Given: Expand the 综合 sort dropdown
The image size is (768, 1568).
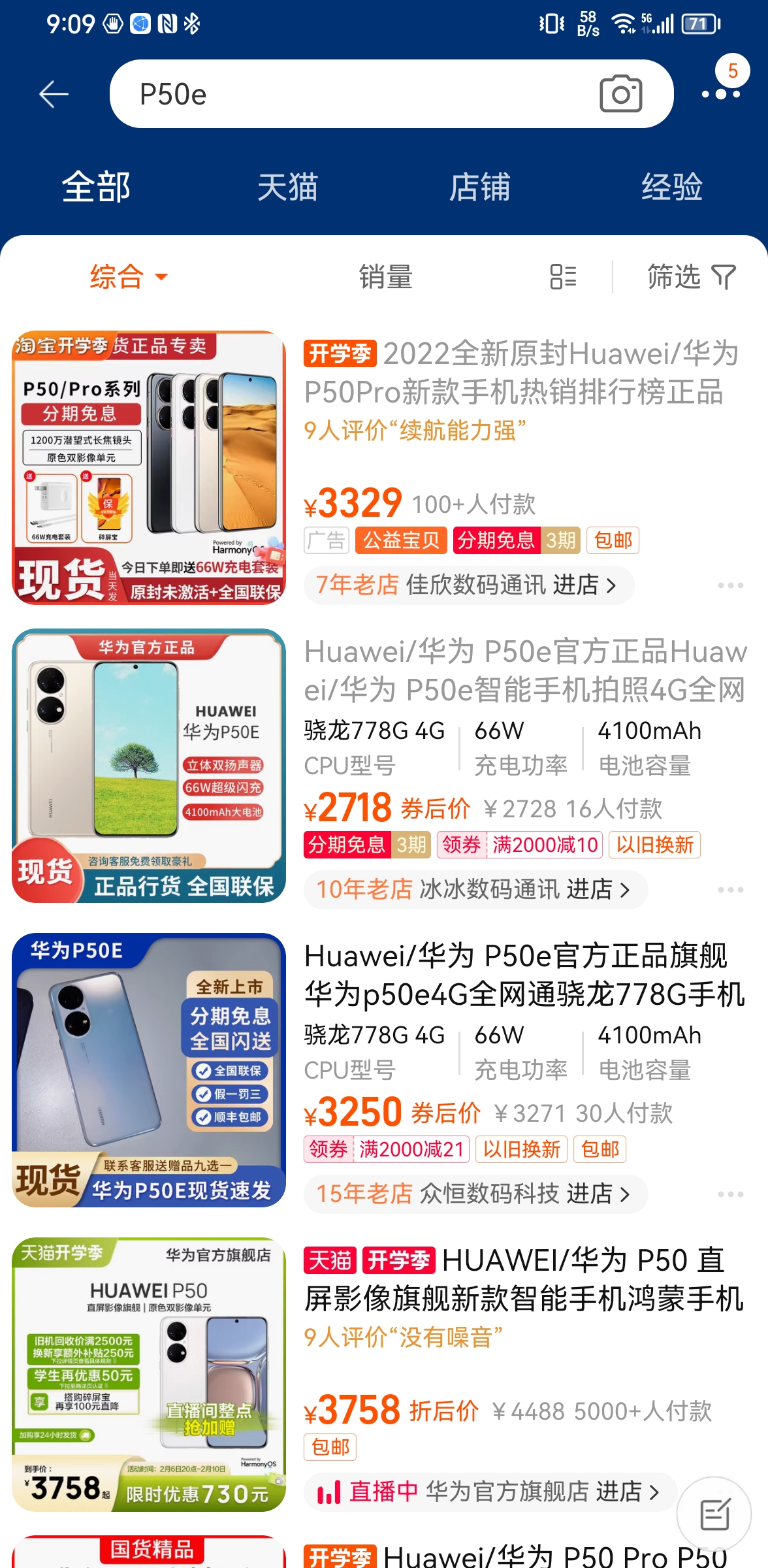Looking at the screenshot, I should [128, 277].
